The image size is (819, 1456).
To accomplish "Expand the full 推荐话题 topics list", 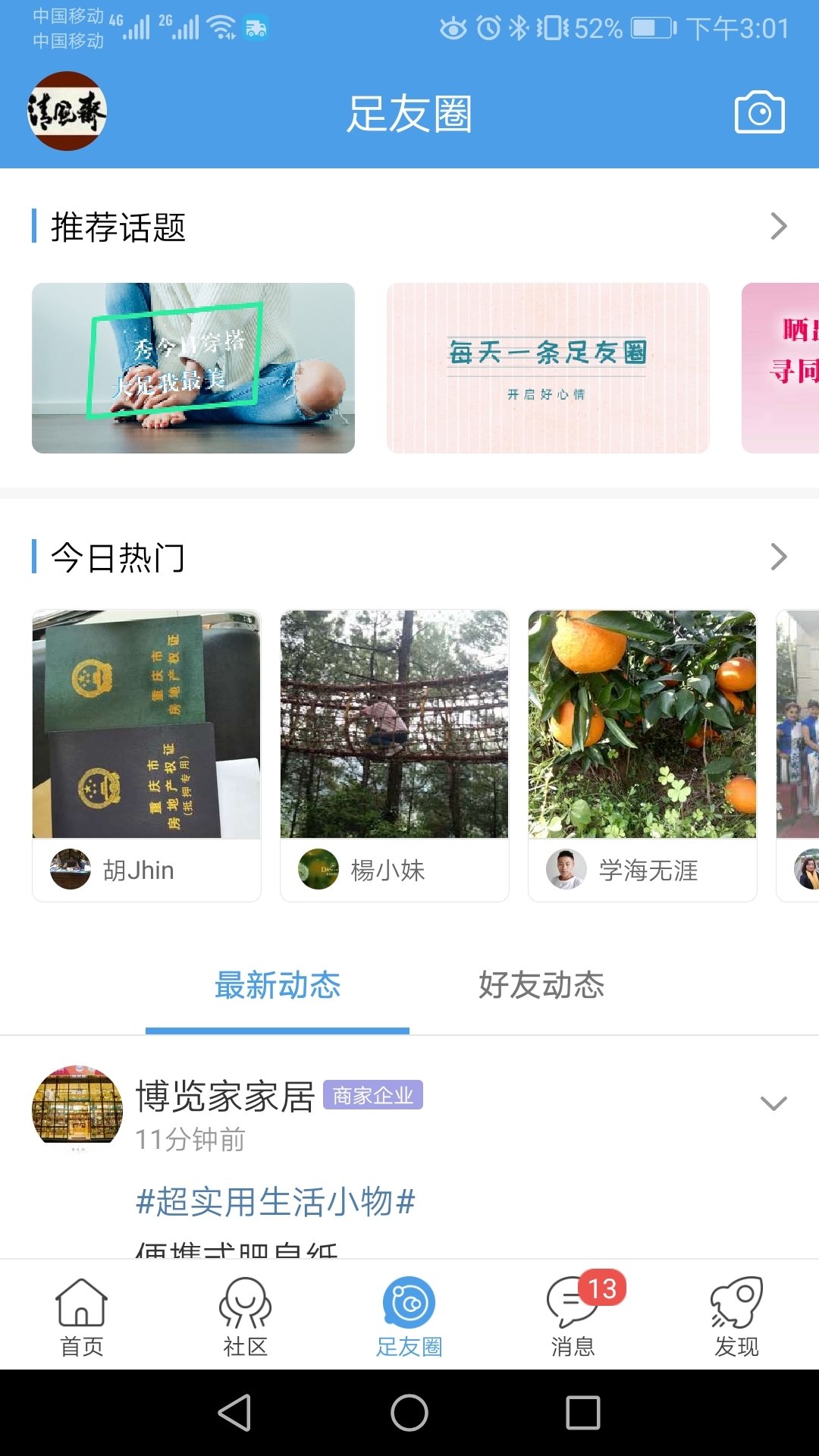I will point(777,226).
